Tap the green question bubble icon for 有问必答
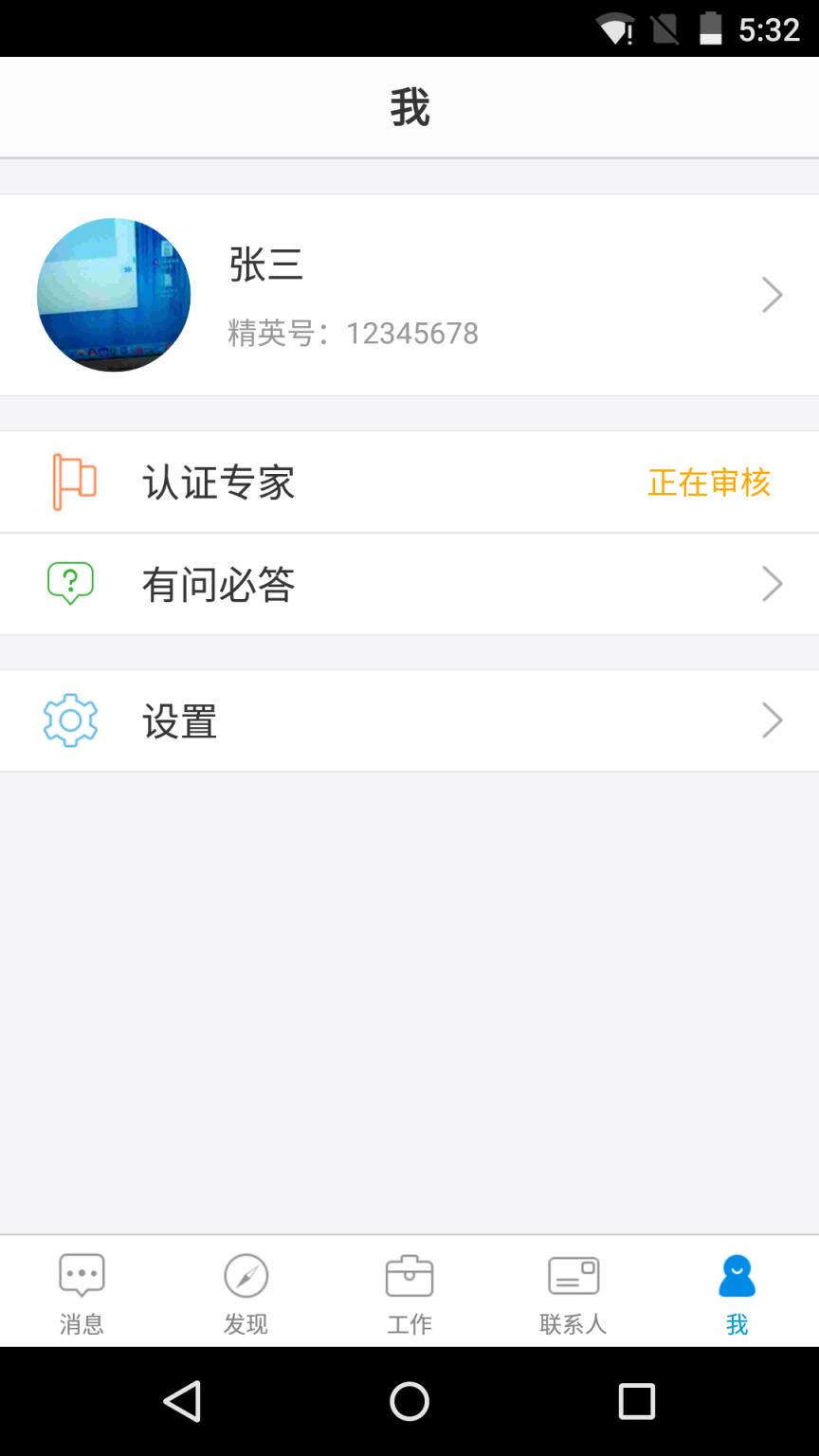819x1456 pixels. 70,583
